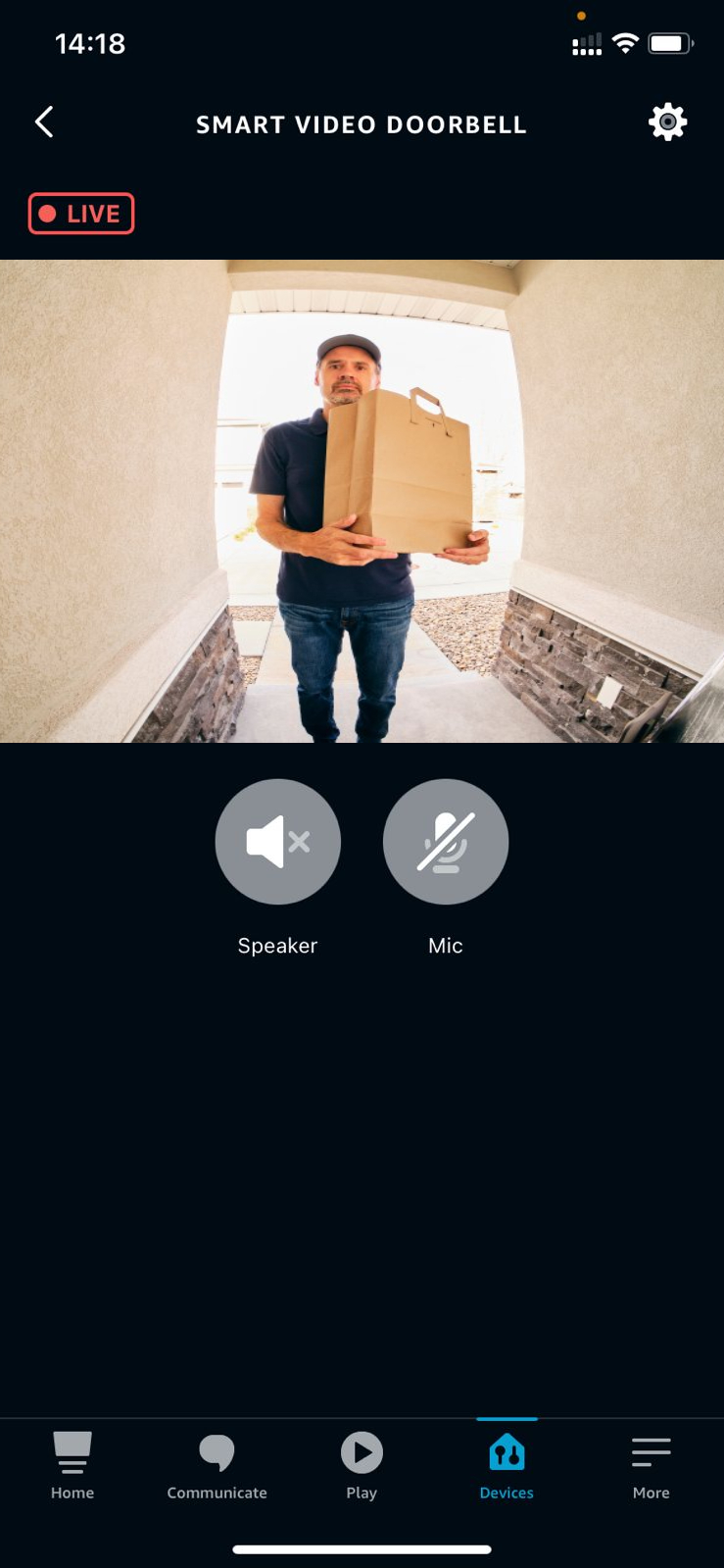Open doorbell settings gear

[667, 122]
